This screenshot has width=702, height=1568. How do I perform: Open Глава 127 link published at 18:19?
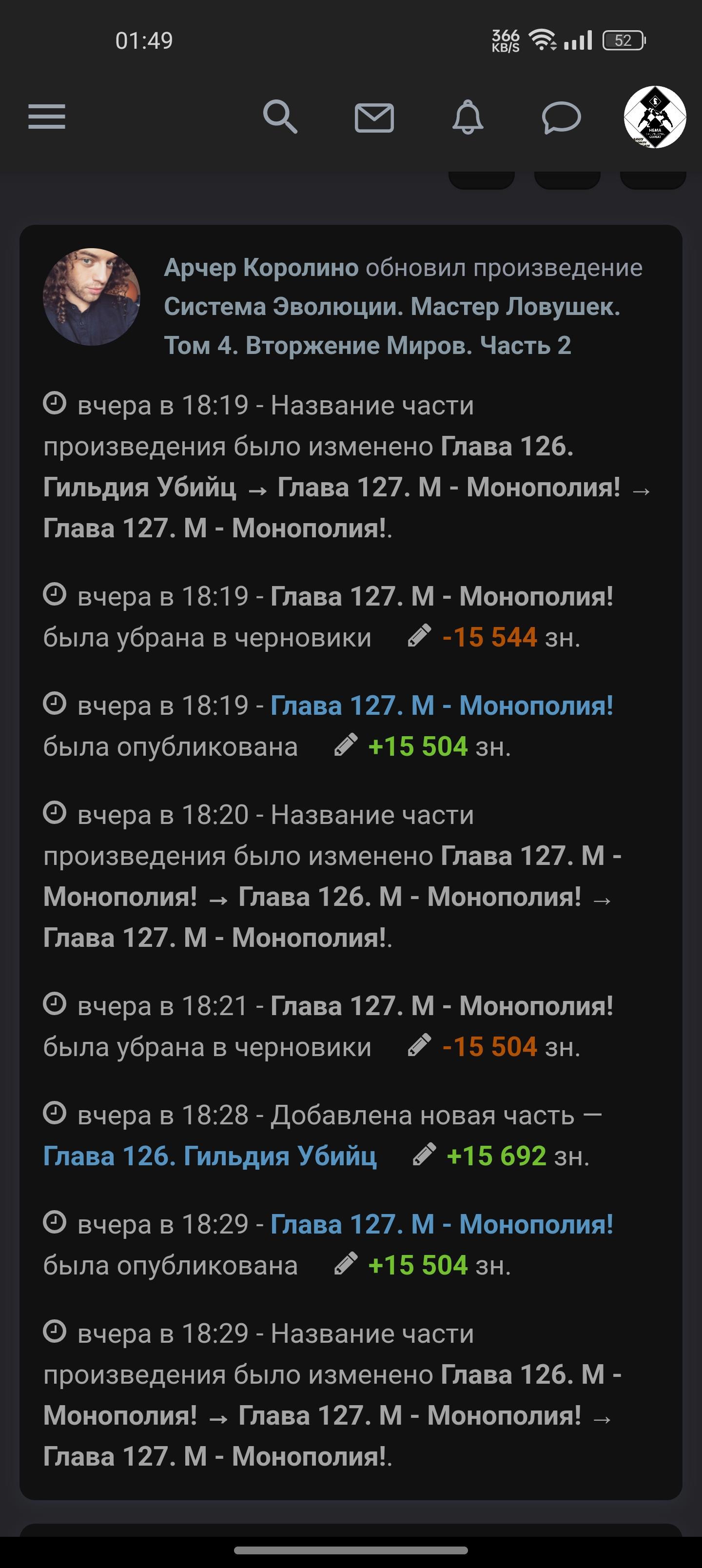pos(441,706)
